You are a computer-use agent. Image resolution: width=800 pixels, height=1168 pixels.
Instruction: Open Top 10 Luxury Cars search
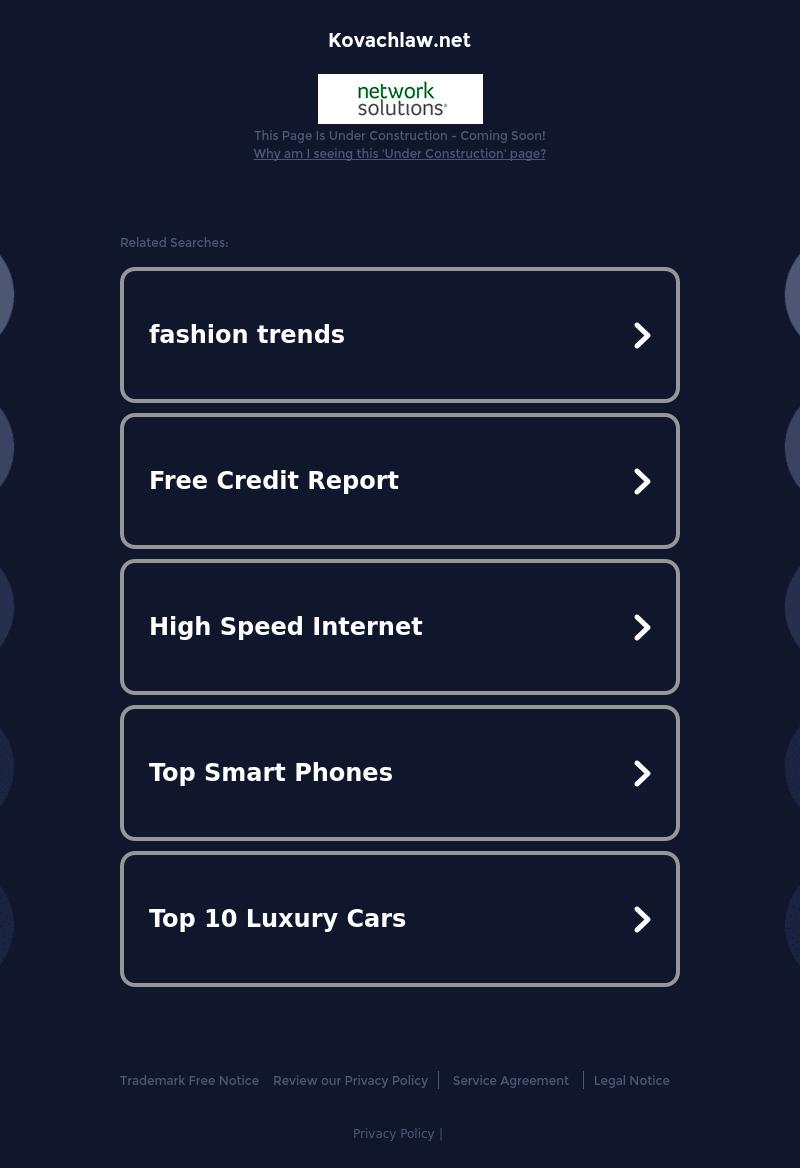coord(400,919)
